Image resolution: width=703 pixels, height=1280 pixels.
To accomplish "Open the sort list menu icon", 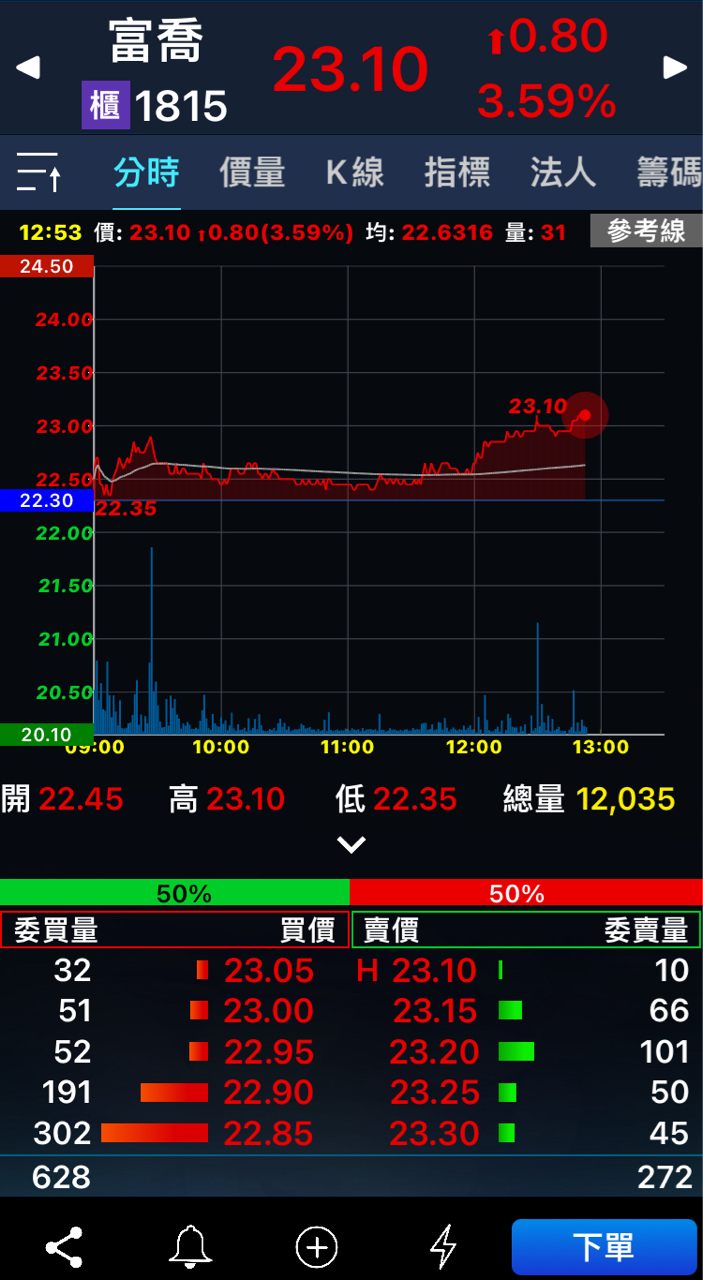I will (39, 173).
